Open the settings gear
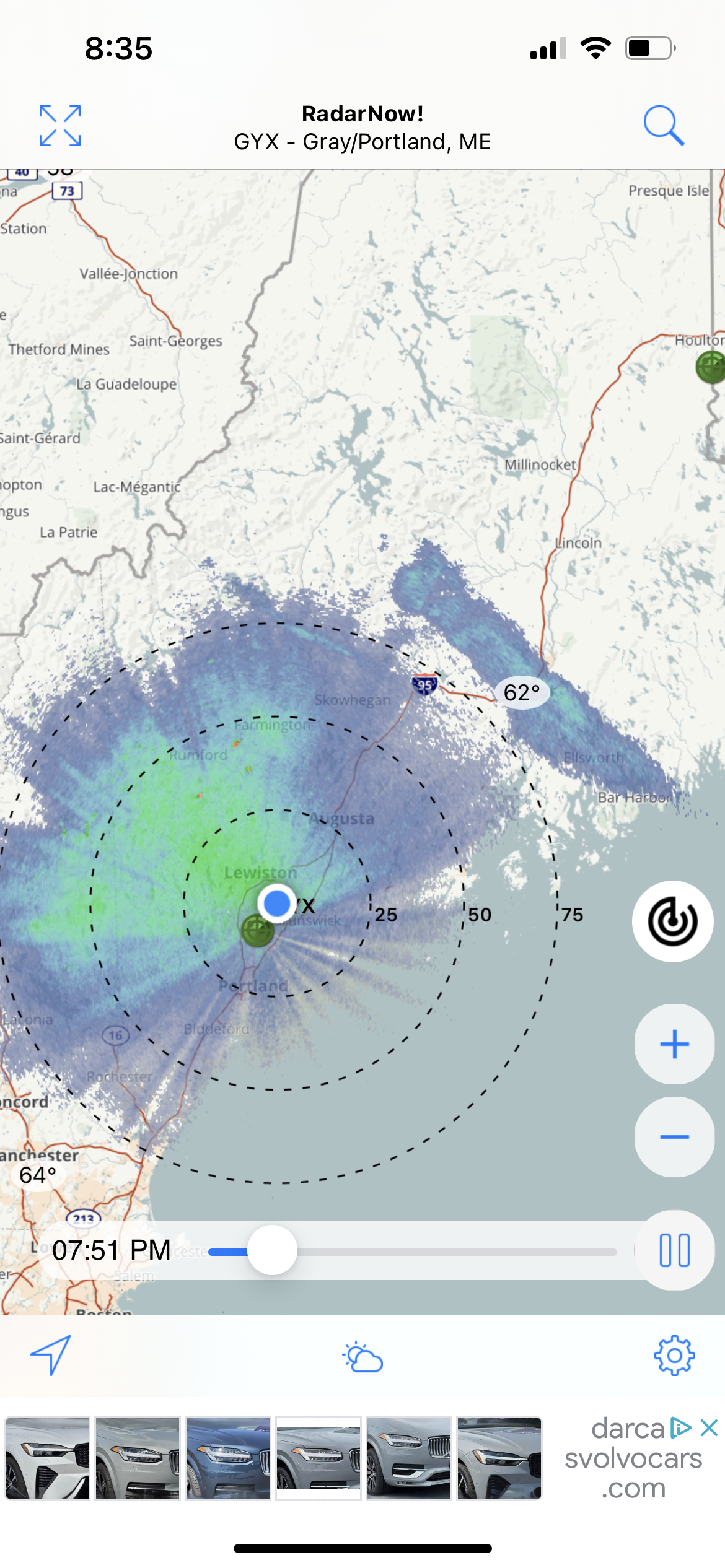The height and width of the screenshot is (1568, 725). pyautogui.click(x=674, y=1356)
